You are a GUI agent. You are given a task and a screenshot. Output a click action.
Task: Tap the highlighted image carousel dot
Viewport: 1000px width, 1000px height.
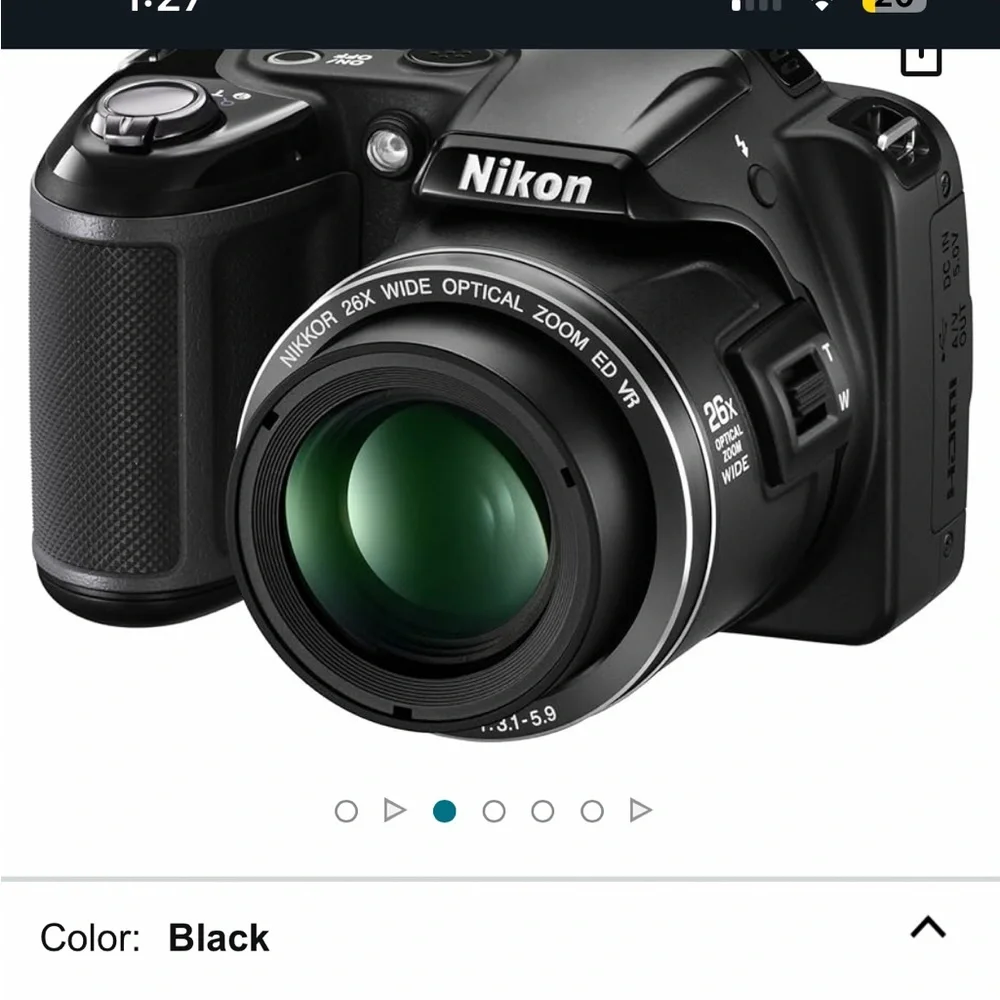coord(444,811)
